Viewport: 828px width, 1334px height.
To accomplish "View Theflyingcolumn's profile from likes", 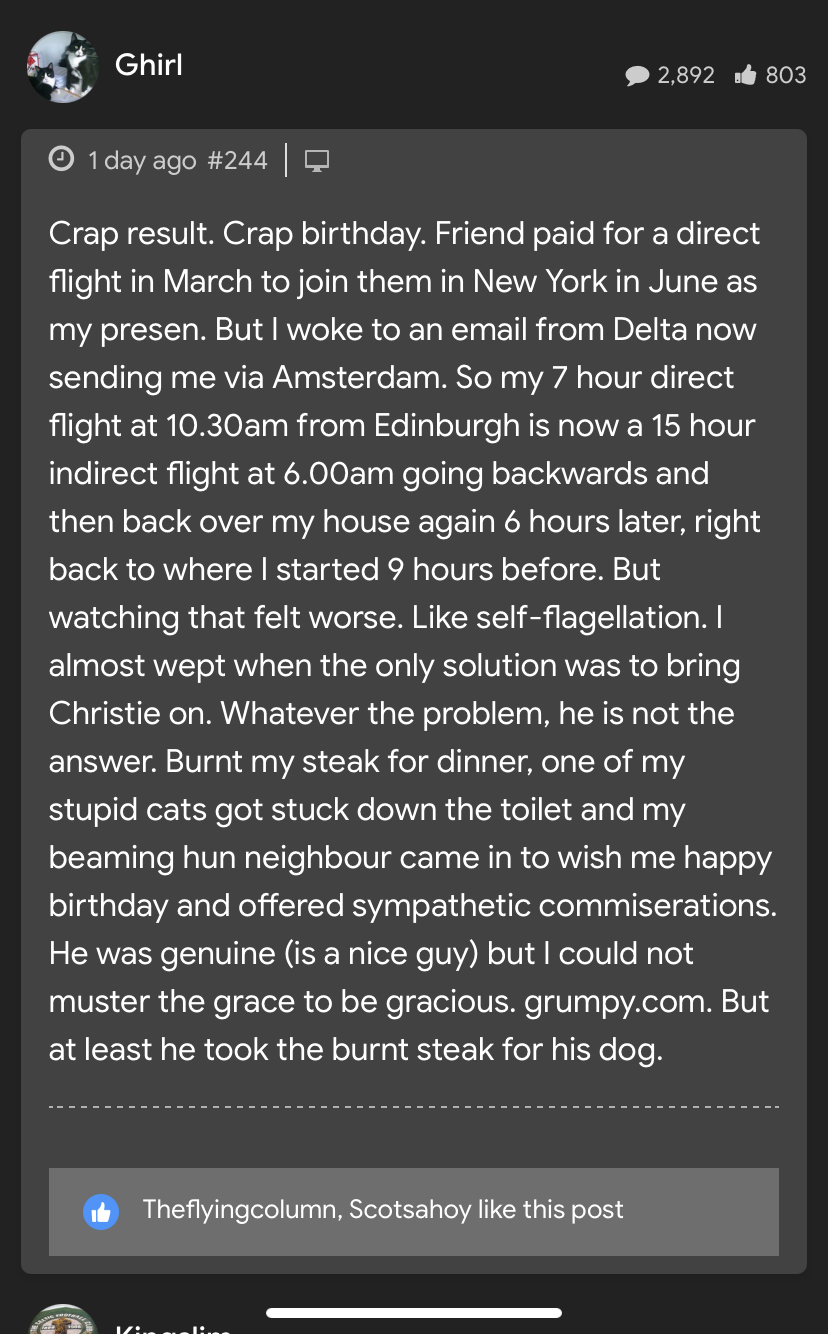I will (x=240, y=1209).
